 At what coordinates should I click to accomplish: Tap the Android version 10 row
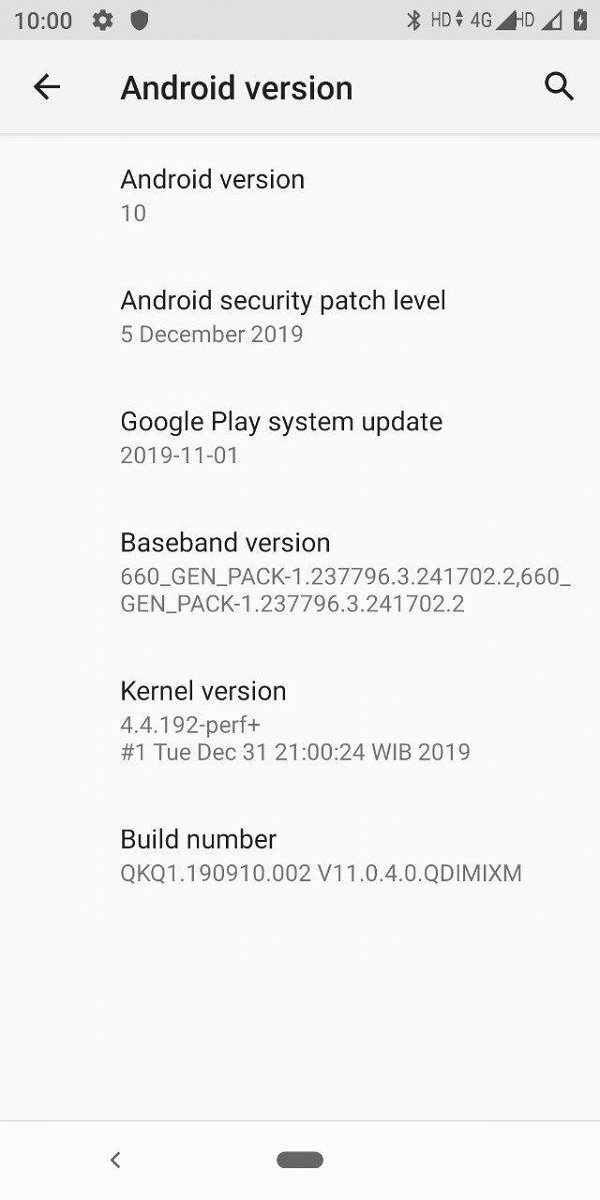pyautogui.click(x=300, y=195)
